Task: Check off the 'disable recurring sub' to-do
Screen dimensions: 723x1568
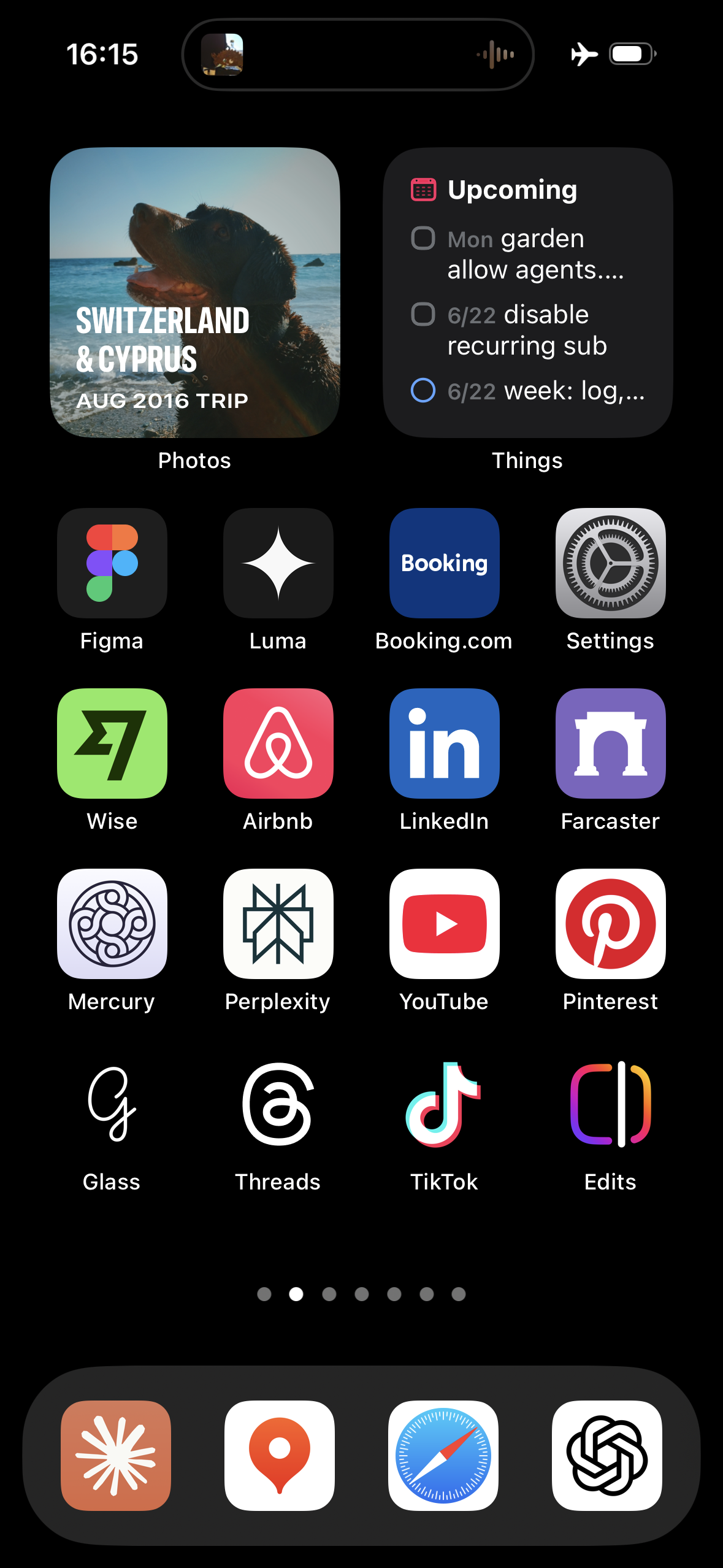Action: pyautogui.click(x=423, y=314)
